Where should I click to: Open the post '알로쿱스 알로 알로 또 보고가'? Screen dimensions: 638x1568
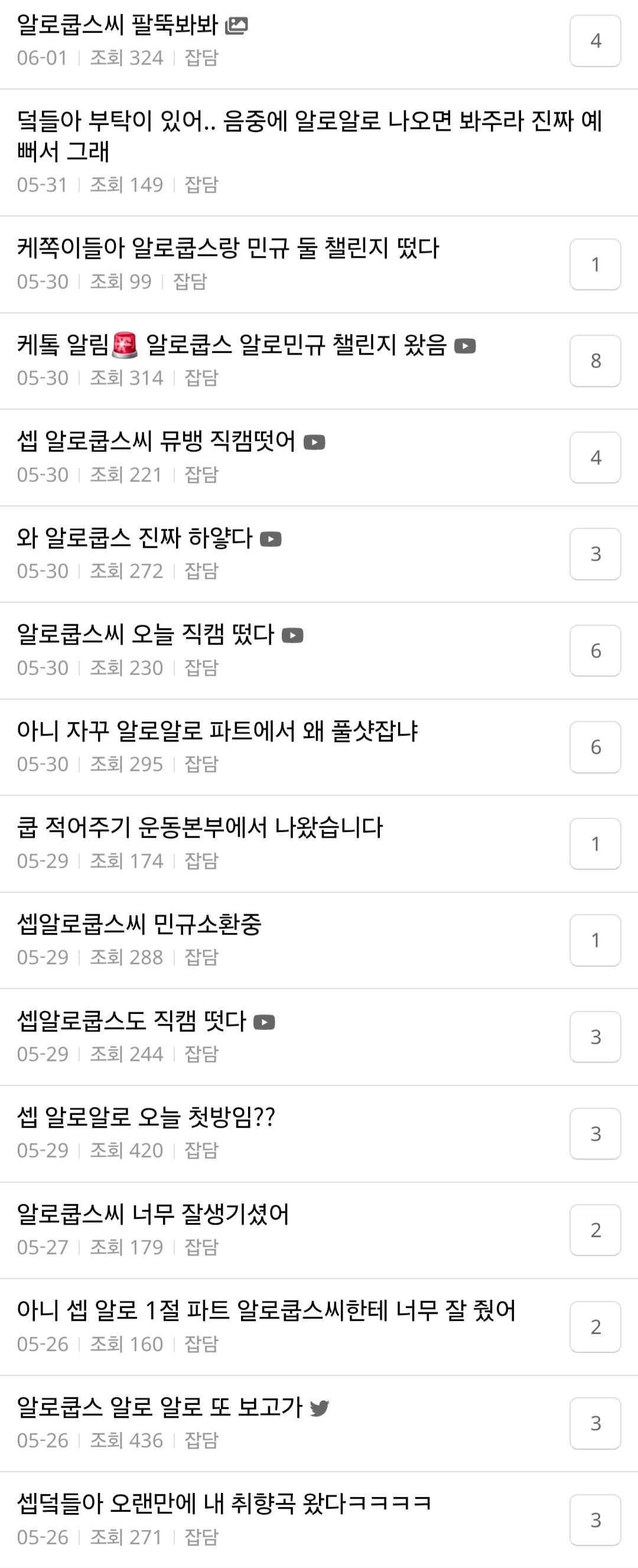159,1407
